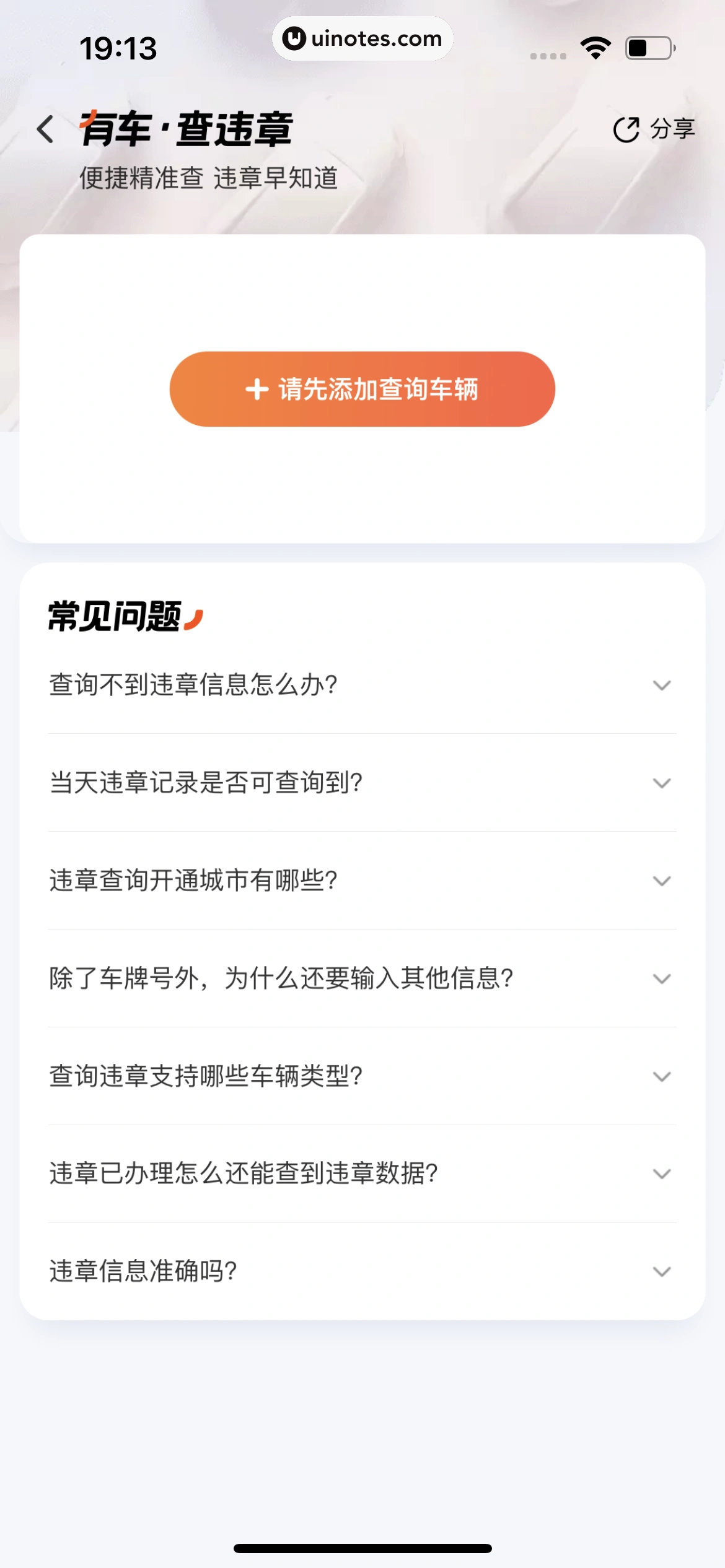Expand 当天违章记录是否可查询到? question
This screenshot has width=725, height=1568.
pyautogui.click(x=362, y=783)
